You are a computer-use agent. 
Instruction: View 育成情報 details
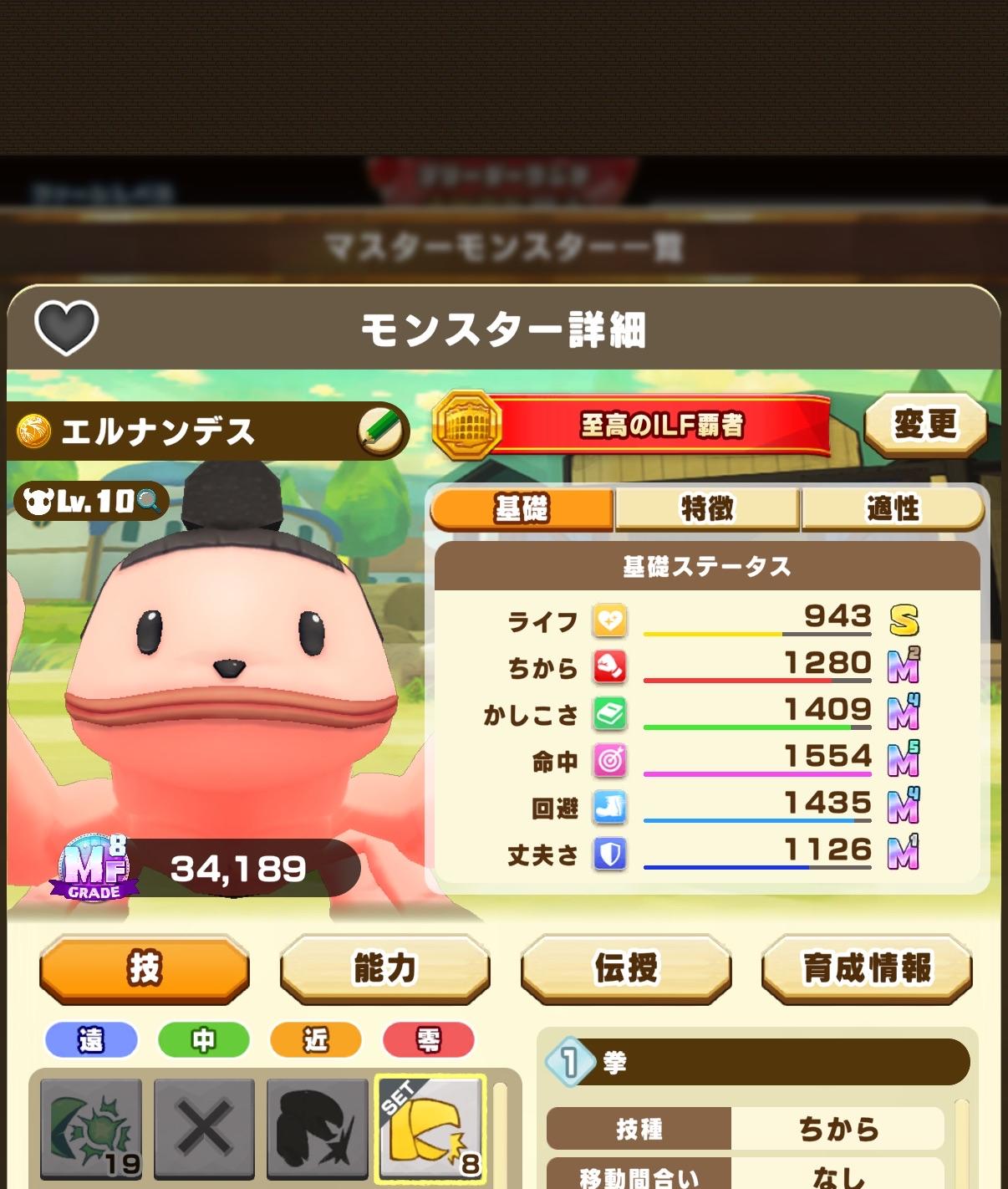[x=867, y=968]
